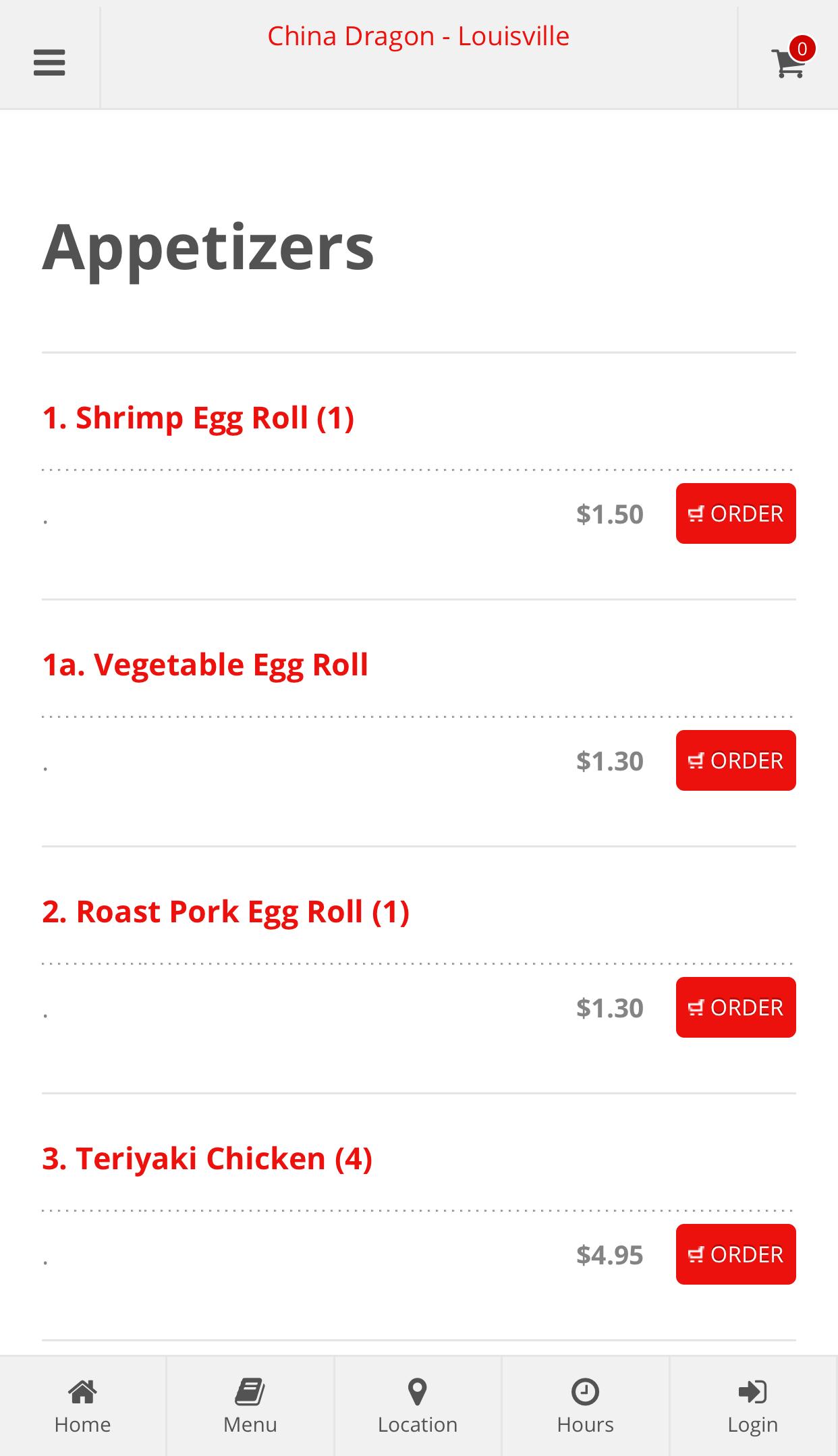
Task: Order the Teriyaki Chicken
Action: point(735,1254)
